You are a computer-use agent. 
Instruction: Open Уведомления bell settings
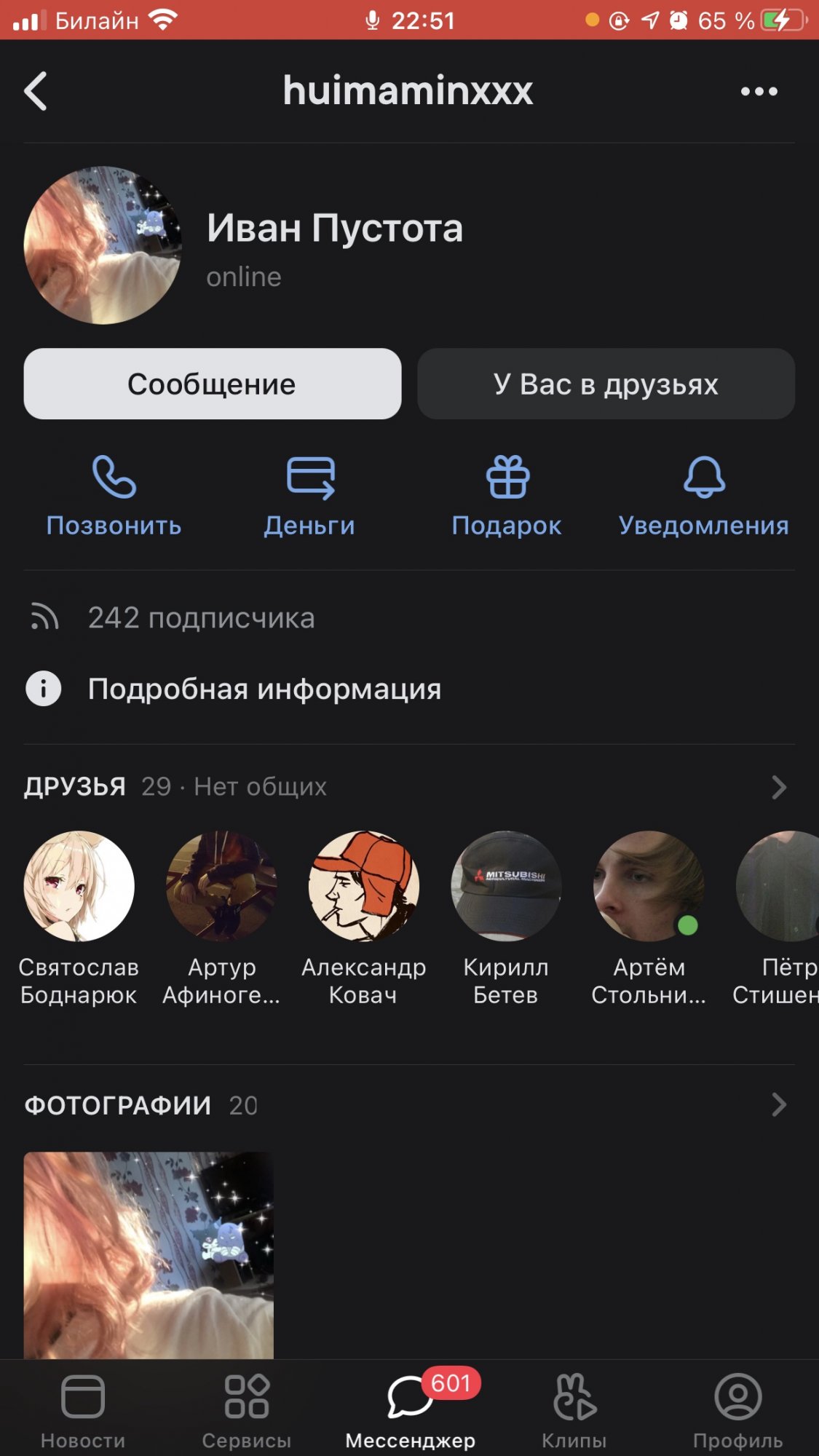(x=703, y=495)
